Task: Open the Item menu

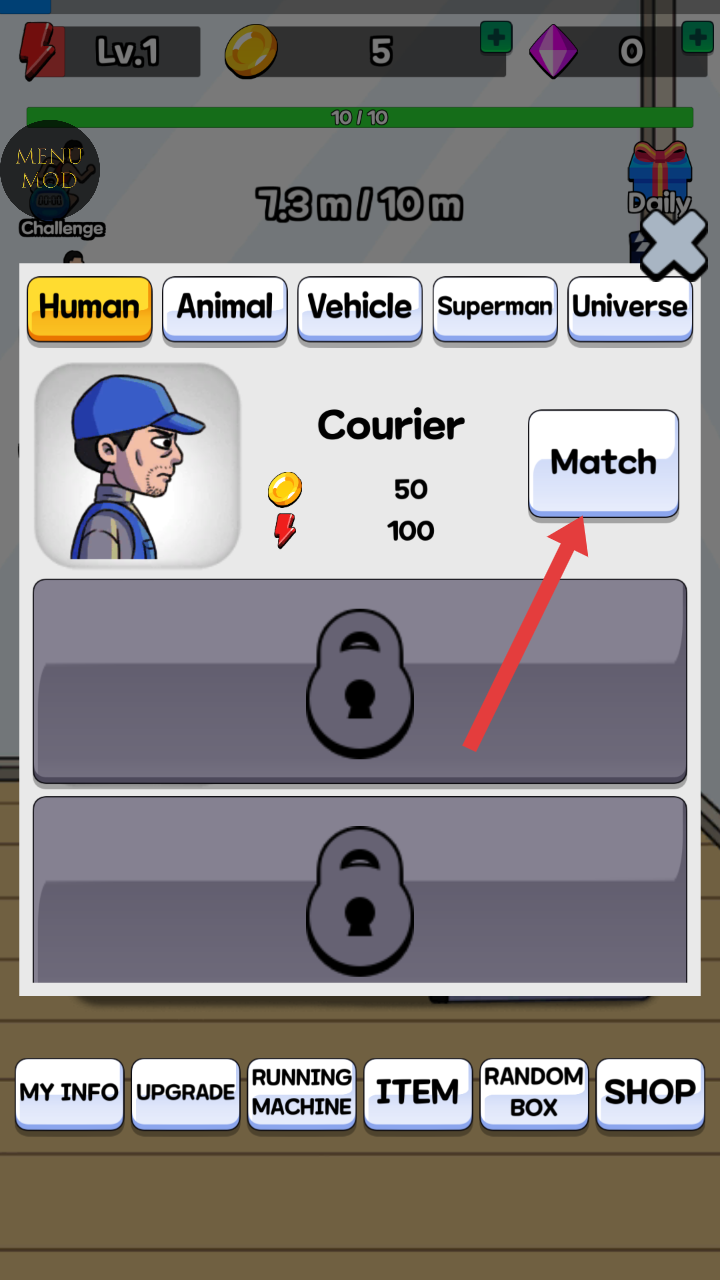Action: [418, 1092]
